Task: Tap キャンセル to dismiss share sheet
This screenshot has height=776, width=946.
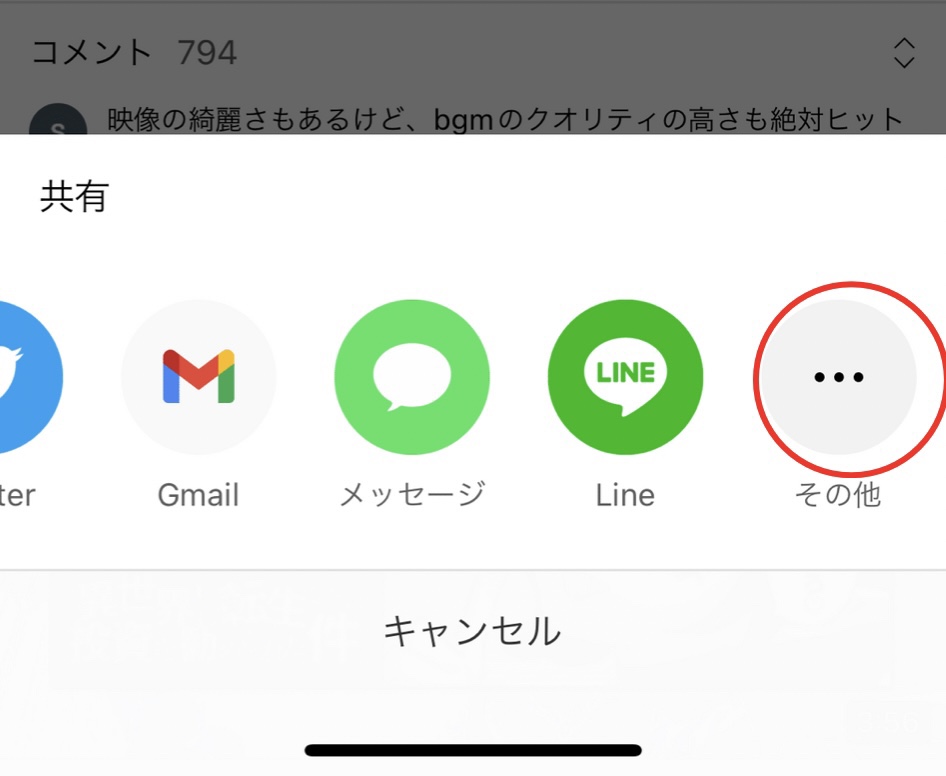Action: pyautogui.click(x=472, y=631)
